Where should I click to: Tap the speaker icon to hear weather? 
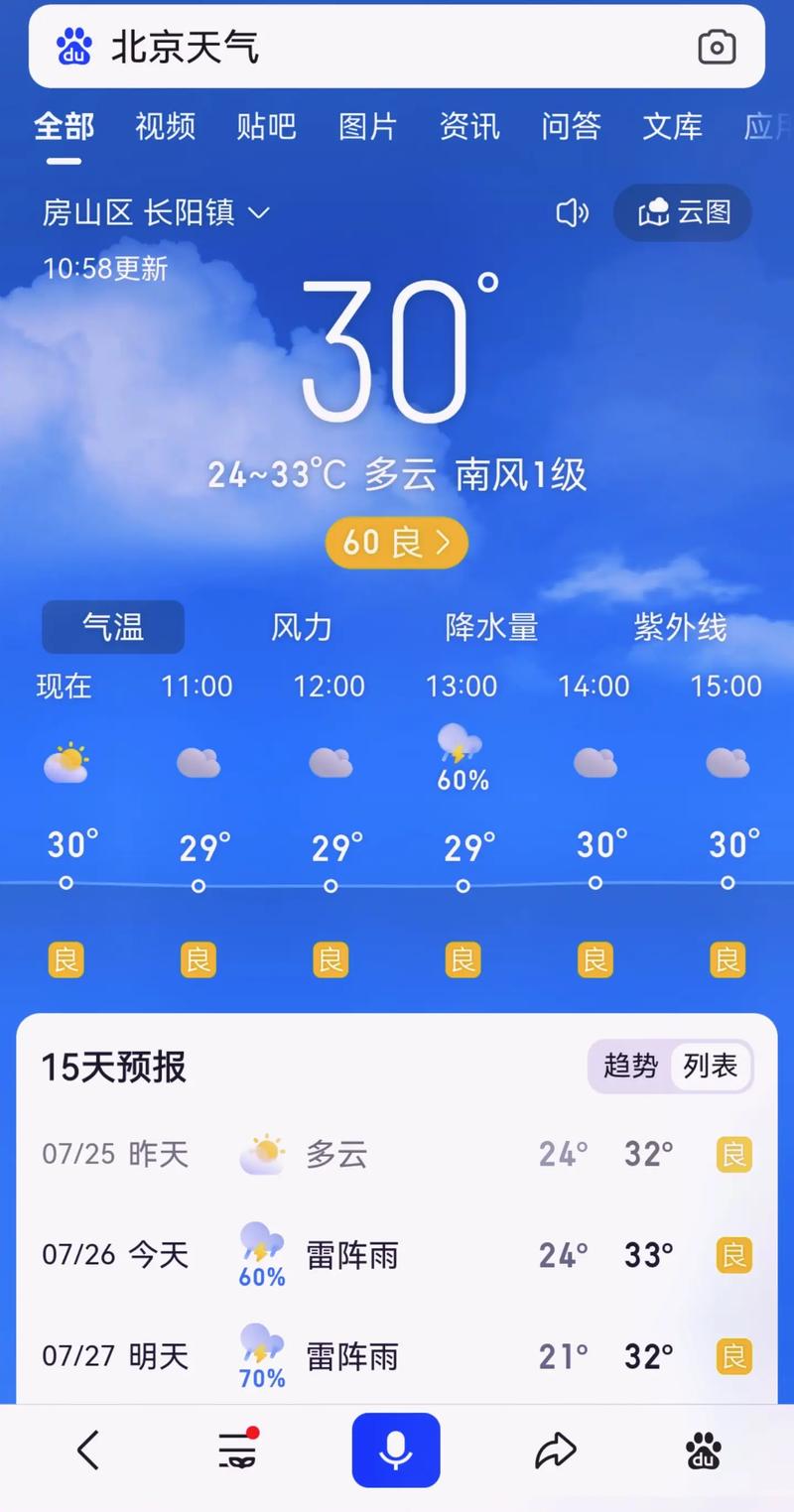pos(572,212)
